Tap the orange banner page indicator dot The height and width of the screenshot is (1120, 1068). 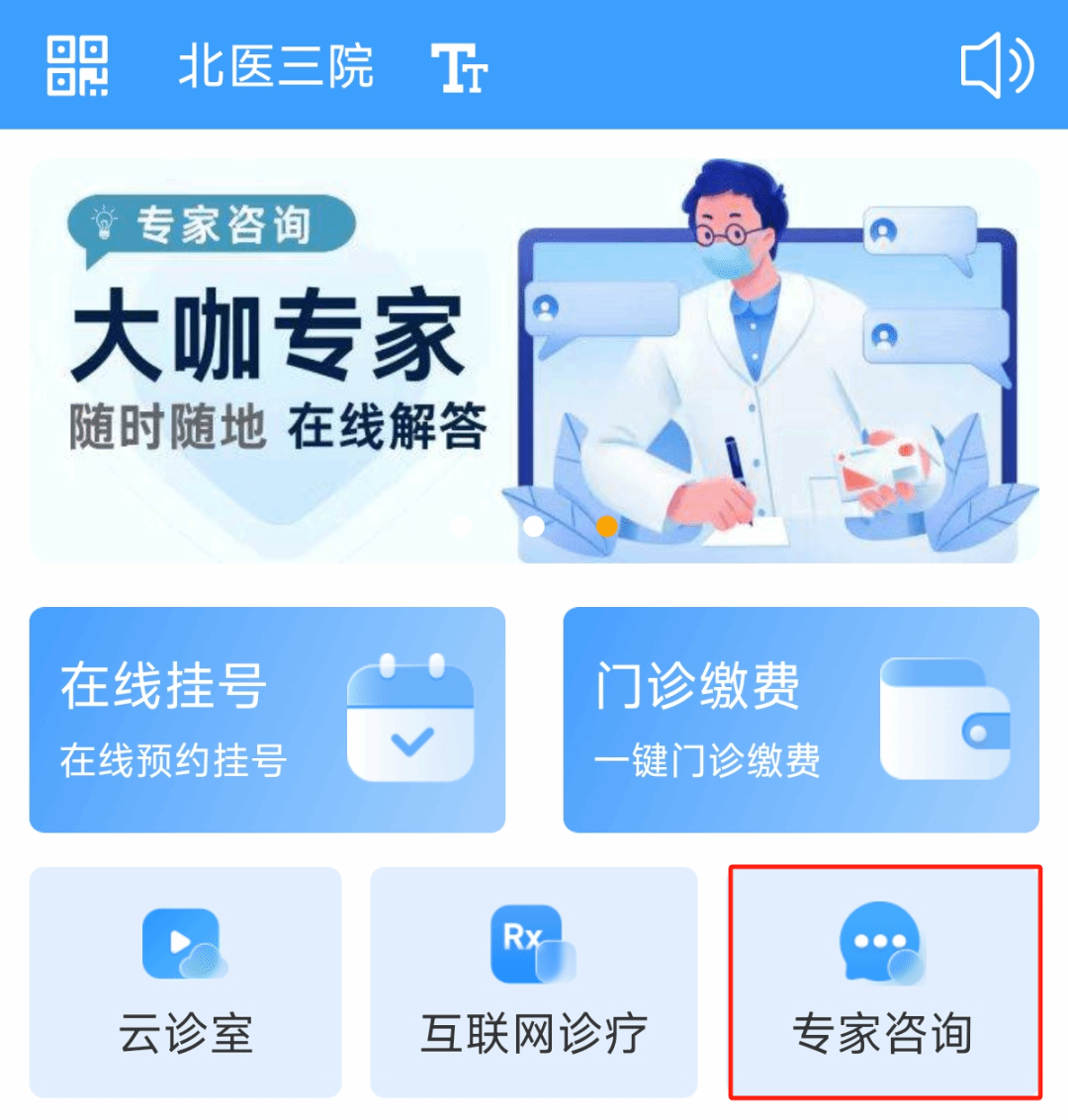click(x=607, y=526)
